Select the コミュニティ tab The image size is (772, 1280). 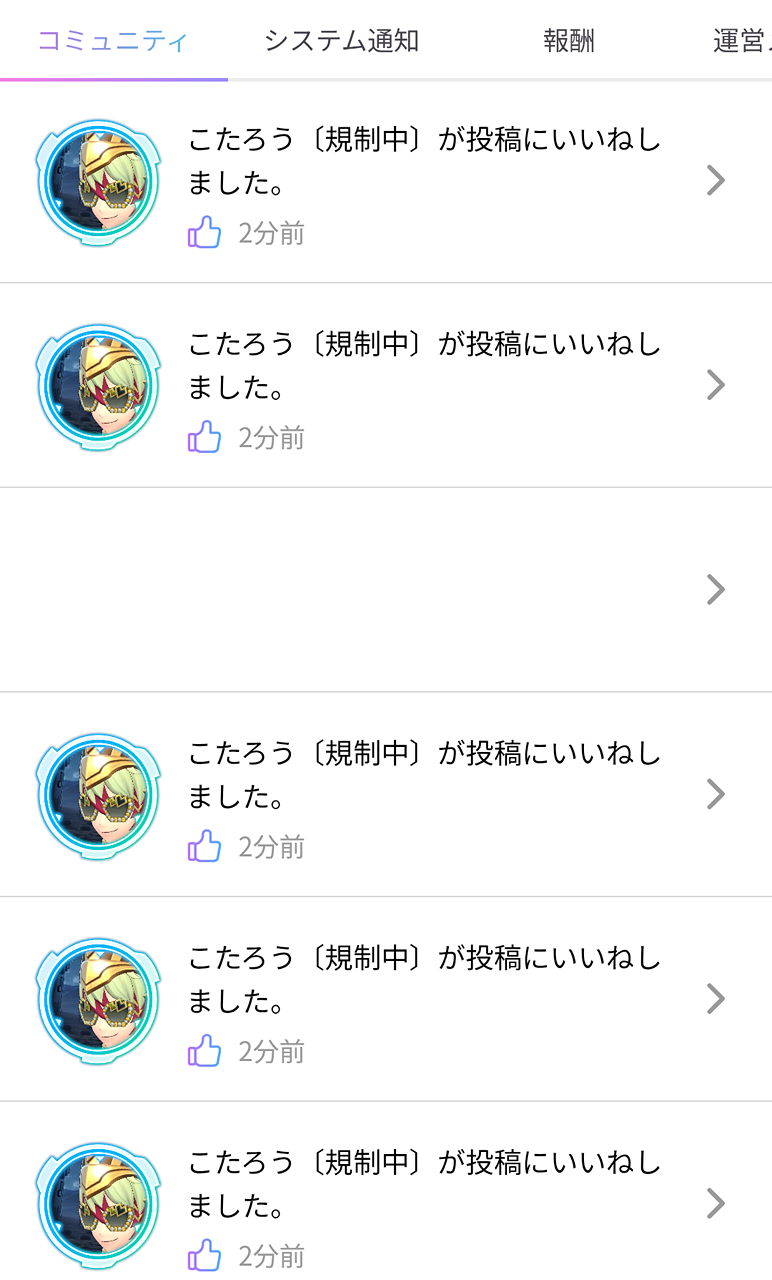113,41
